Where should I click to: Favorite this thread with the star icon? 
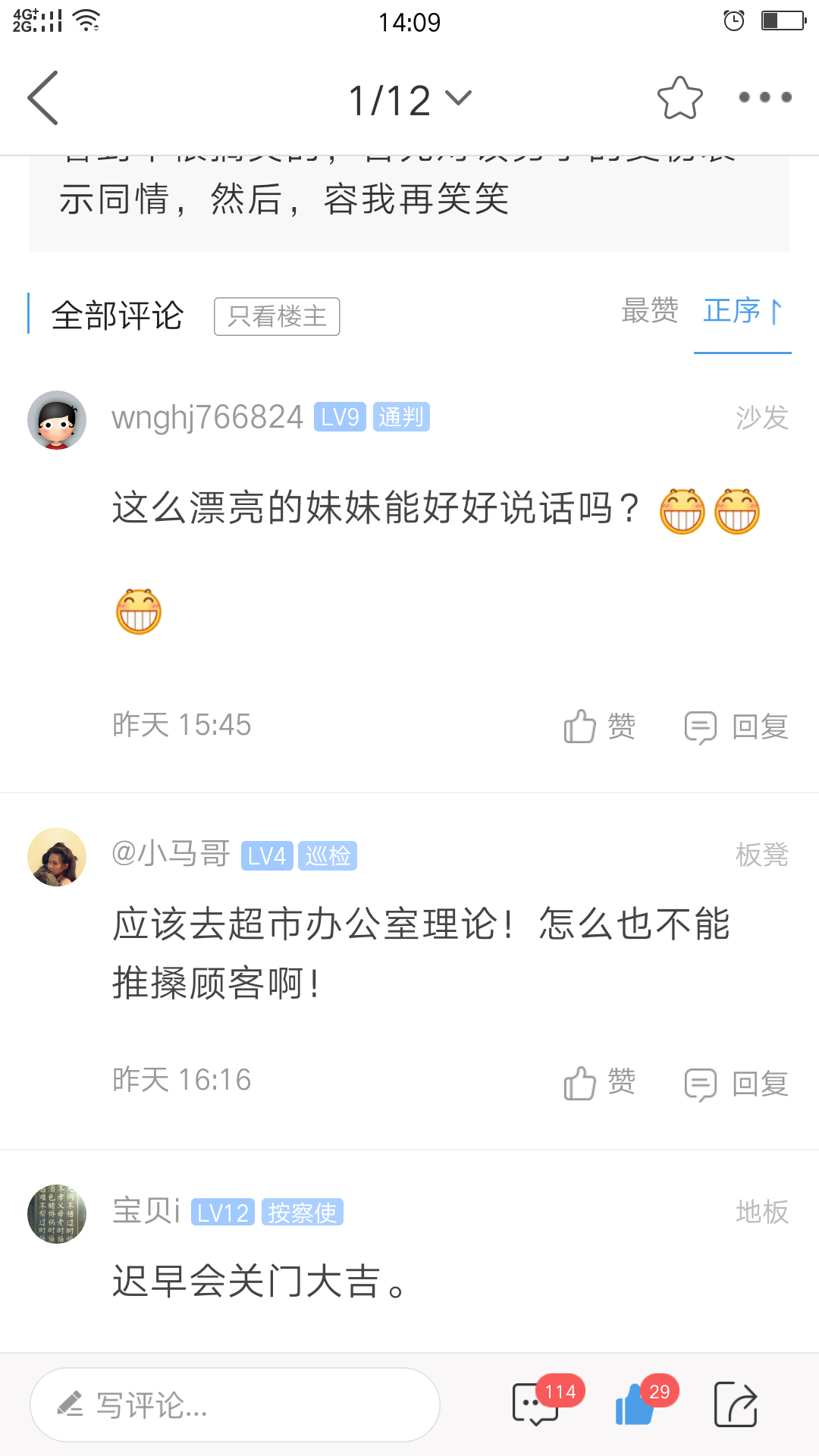click(679, 98)
